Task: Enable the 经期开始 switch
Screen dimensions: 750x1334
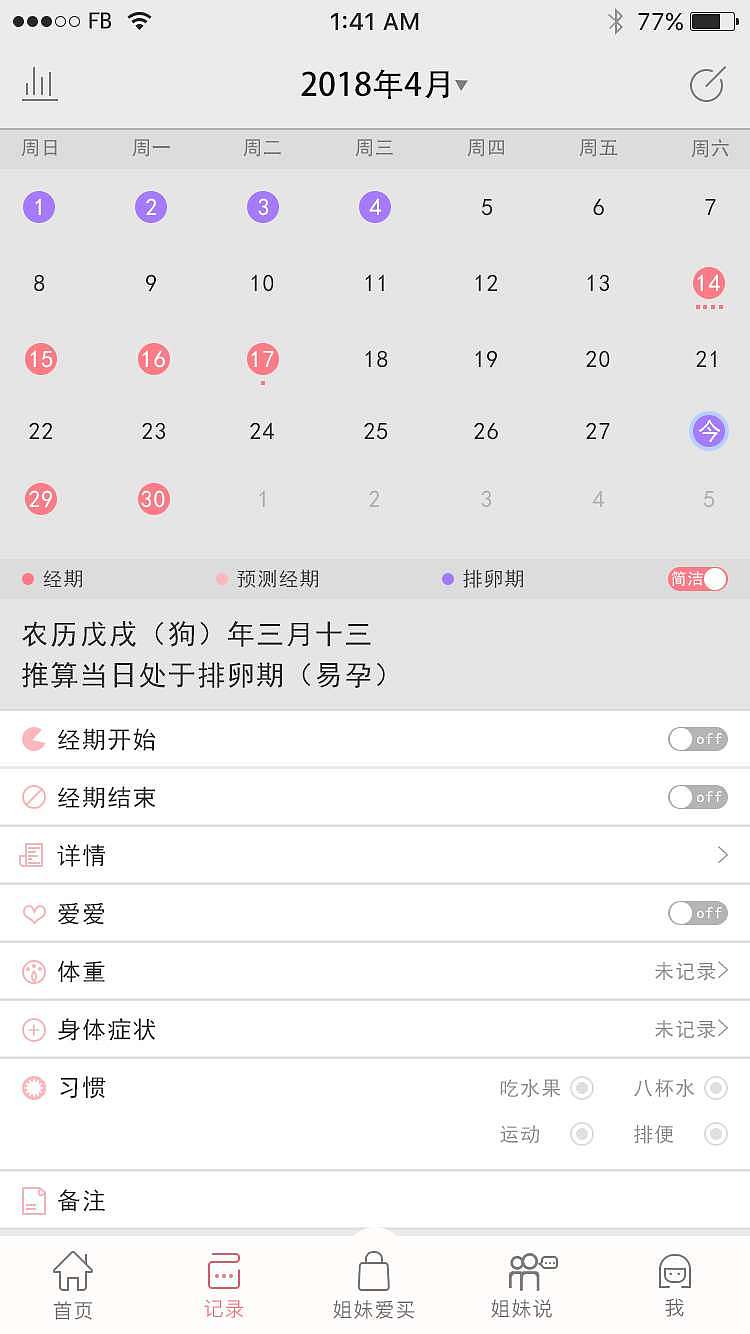Action: pos(697,739)
